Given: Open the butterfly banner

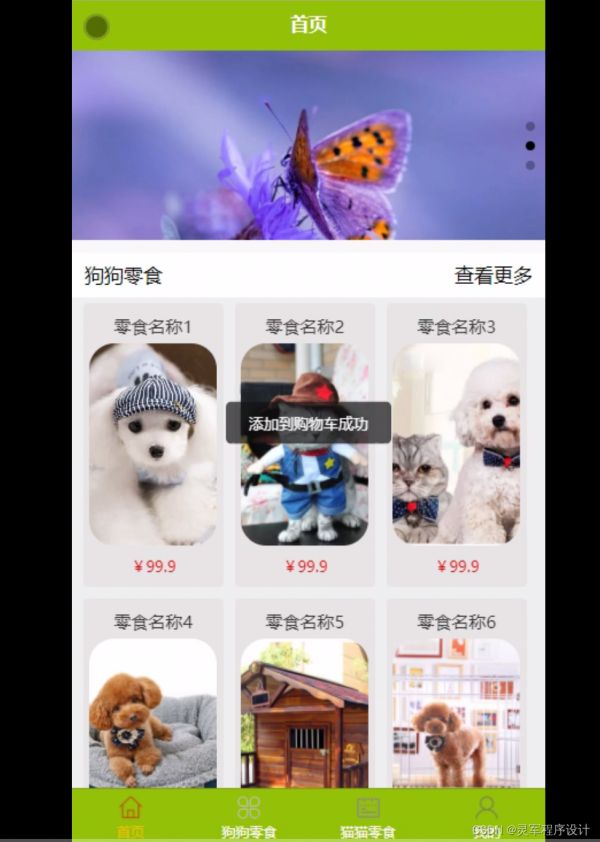Looking at the screenshot, I should [308, 145].
